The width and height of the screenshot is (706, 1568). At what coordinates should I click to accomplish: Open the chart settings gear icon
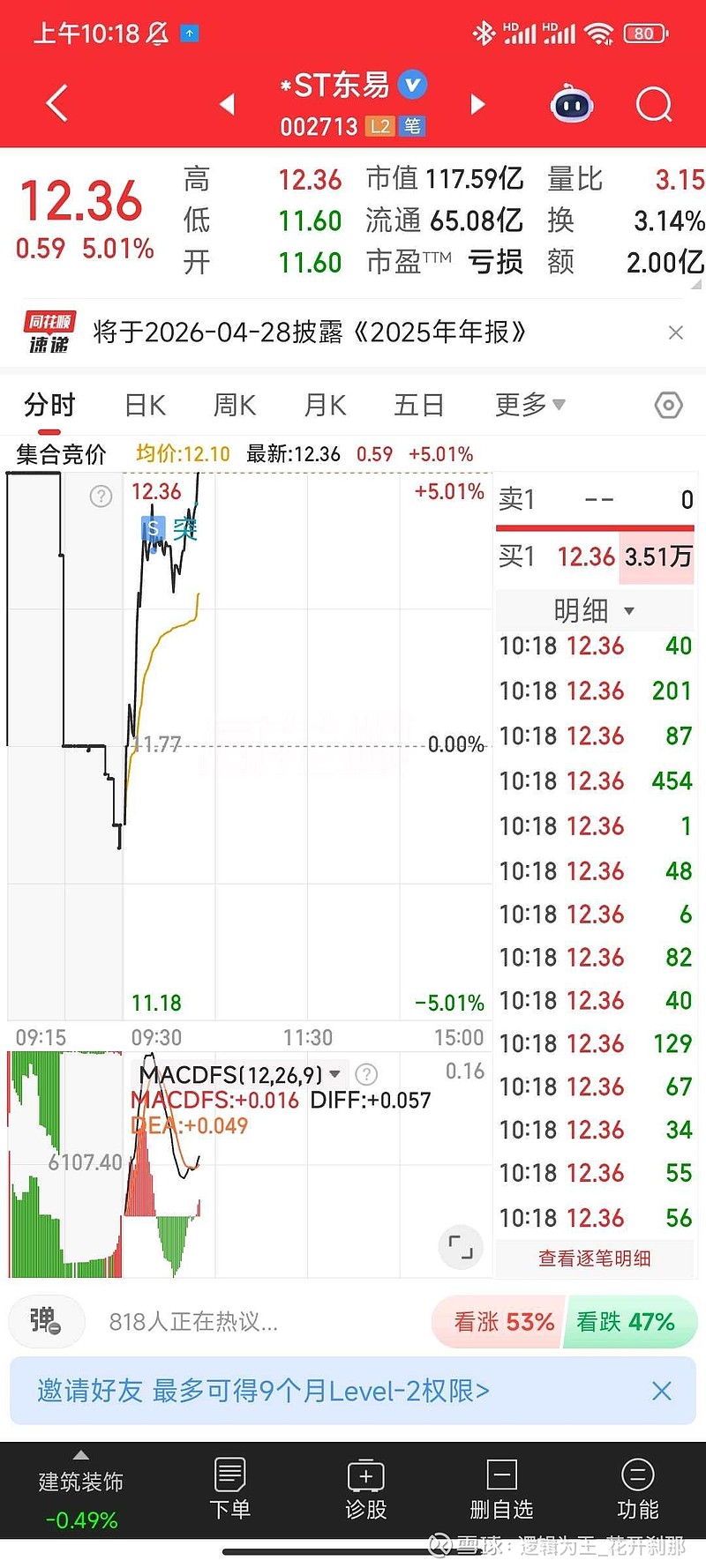tap(668, 404)
